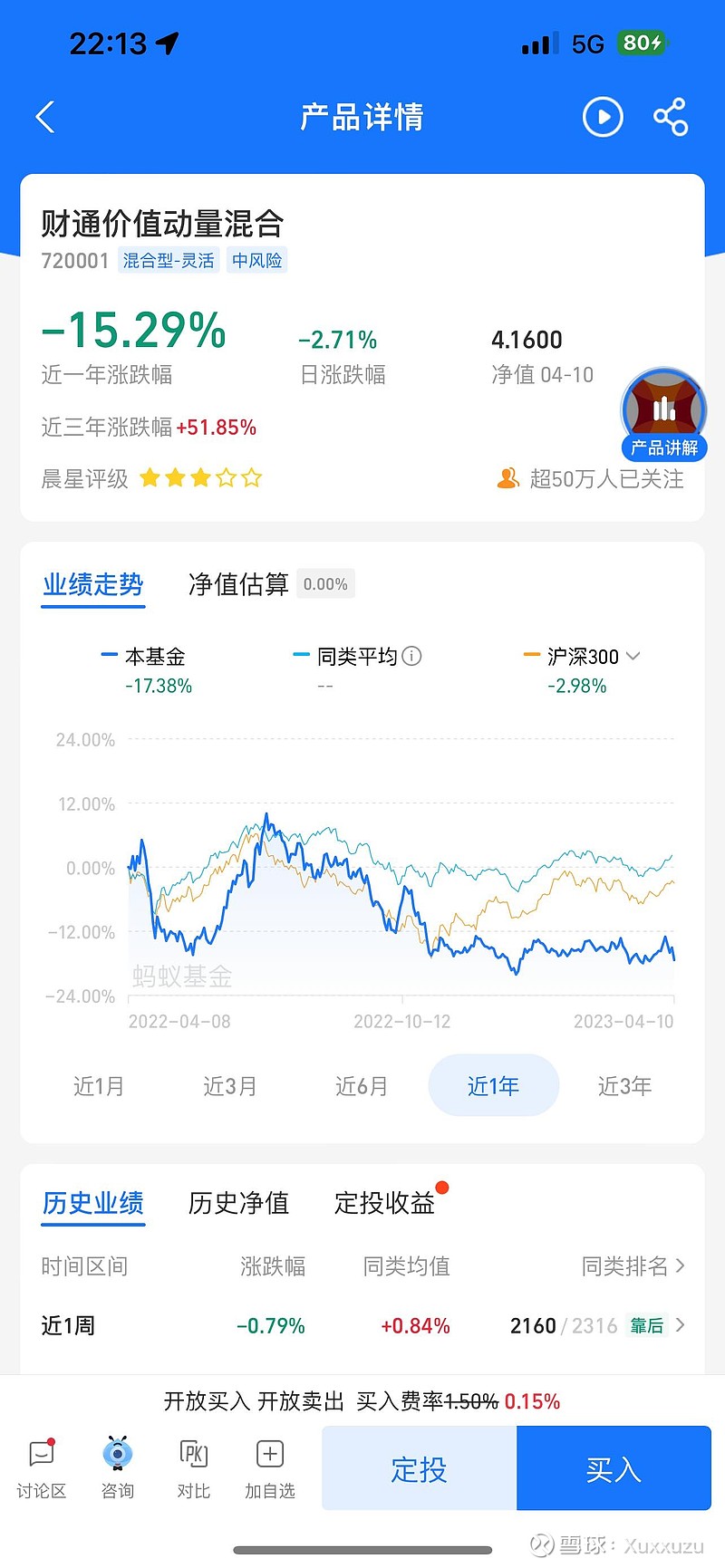Open the 产品讲解 floating badge
Viewport: 725px width, 1568px height.
pos(664,414)
